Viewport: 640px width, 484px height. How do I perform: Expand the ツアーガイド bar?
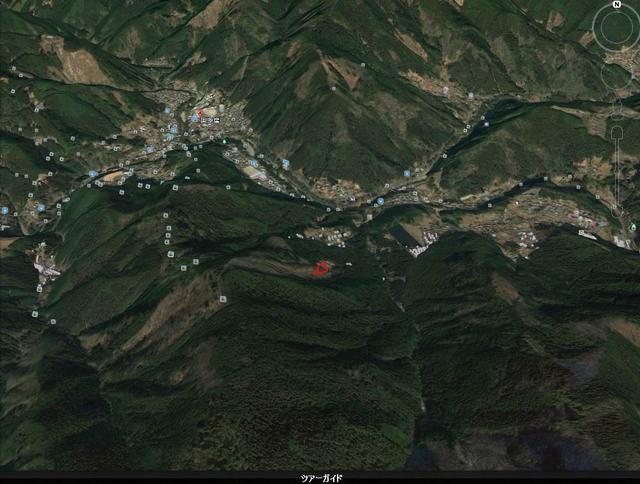click(x=321, y=478)
